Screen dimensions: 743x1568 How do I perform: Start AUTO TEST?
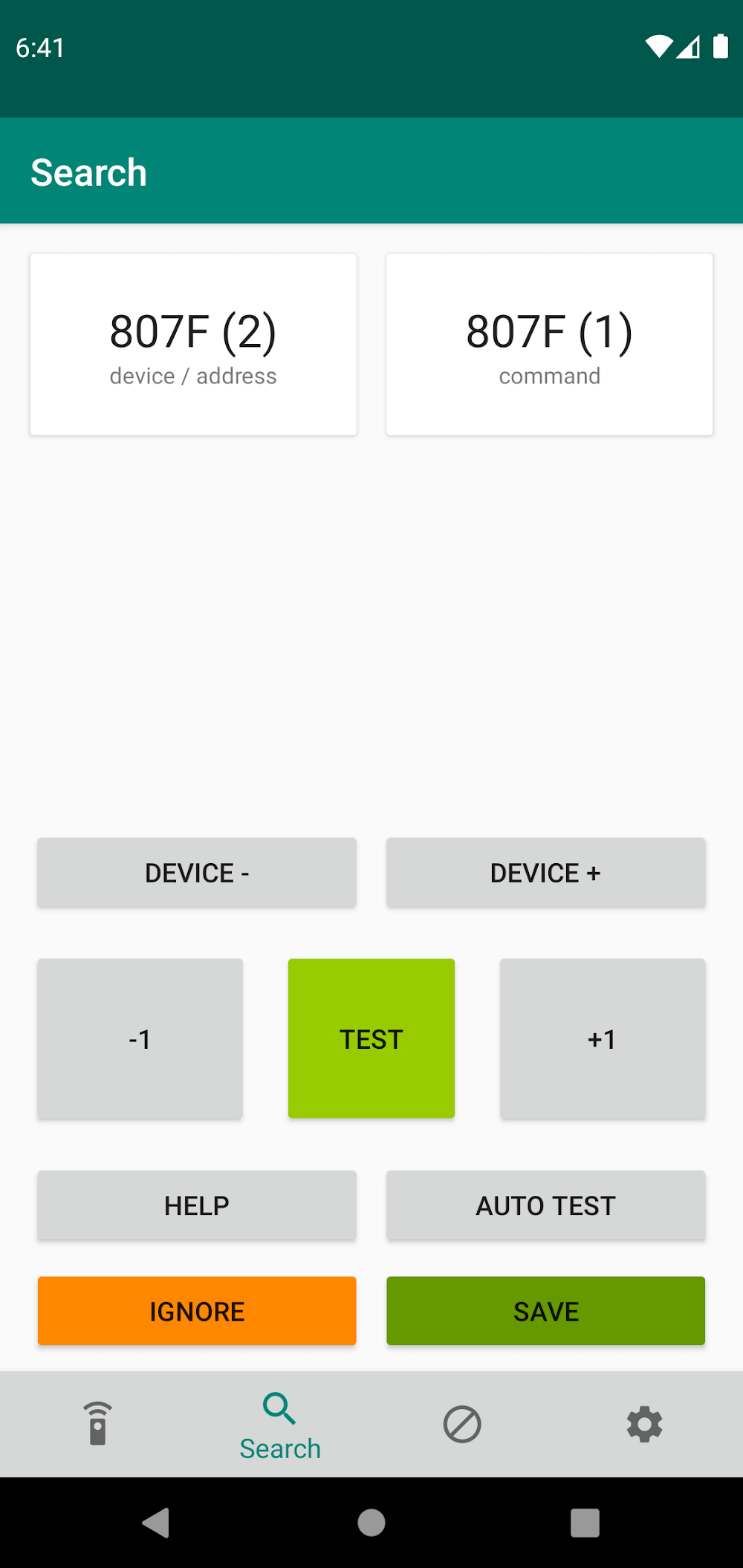pyautogui.click(x=545, y=1205)
